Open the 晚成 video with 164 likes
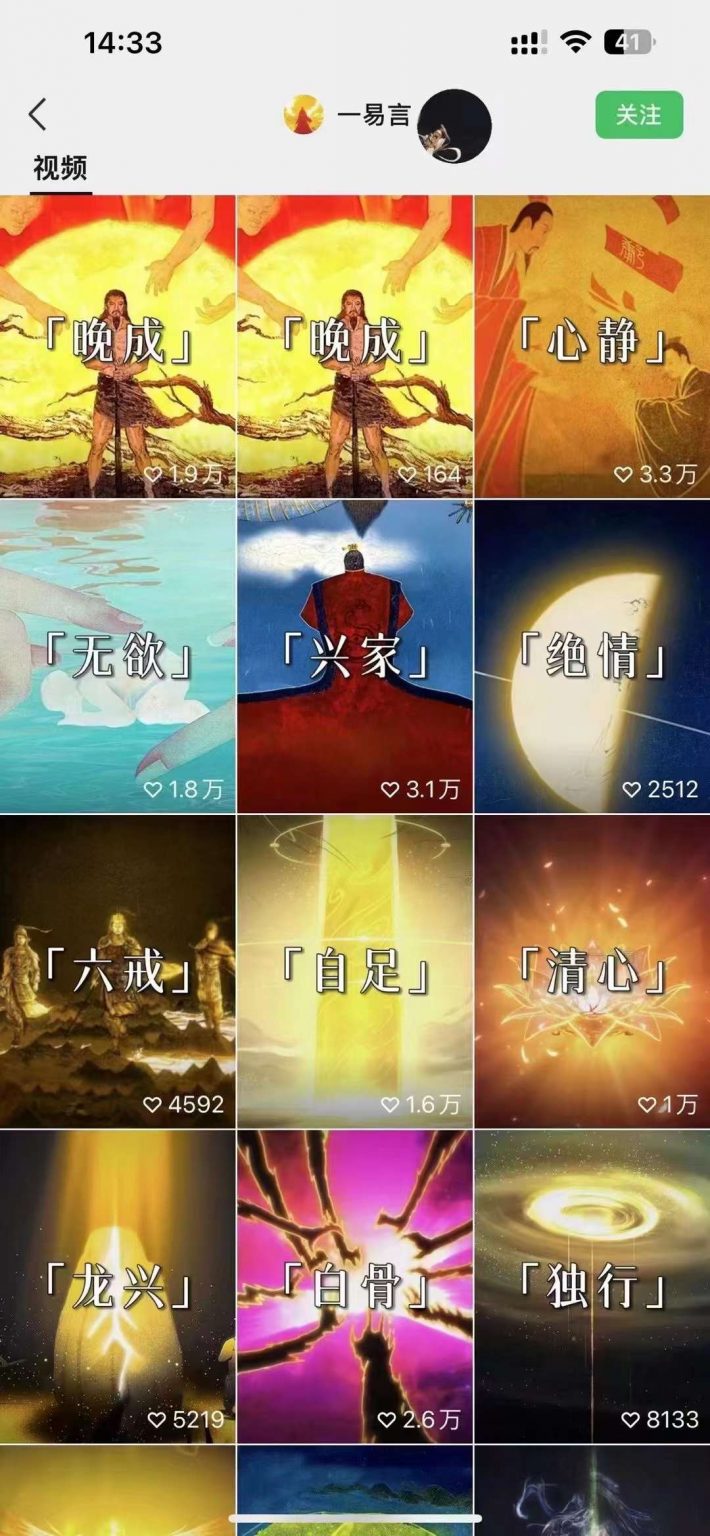This screenshot has height=1536, width=710. coord(354,346)
